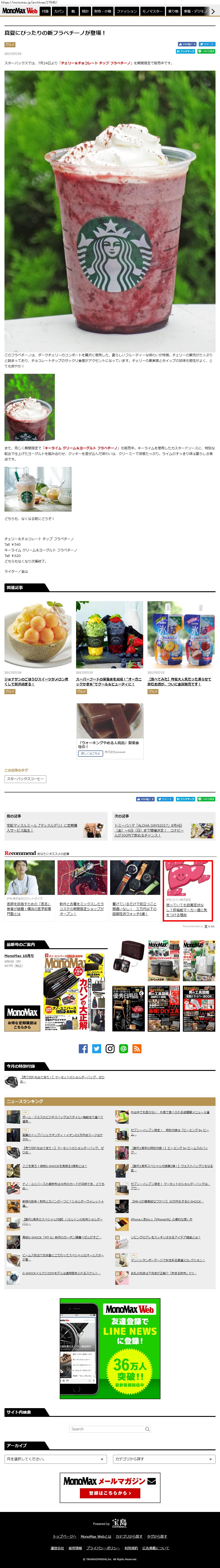
Task: Open the Instagram icon
Action: point(110,1048)
